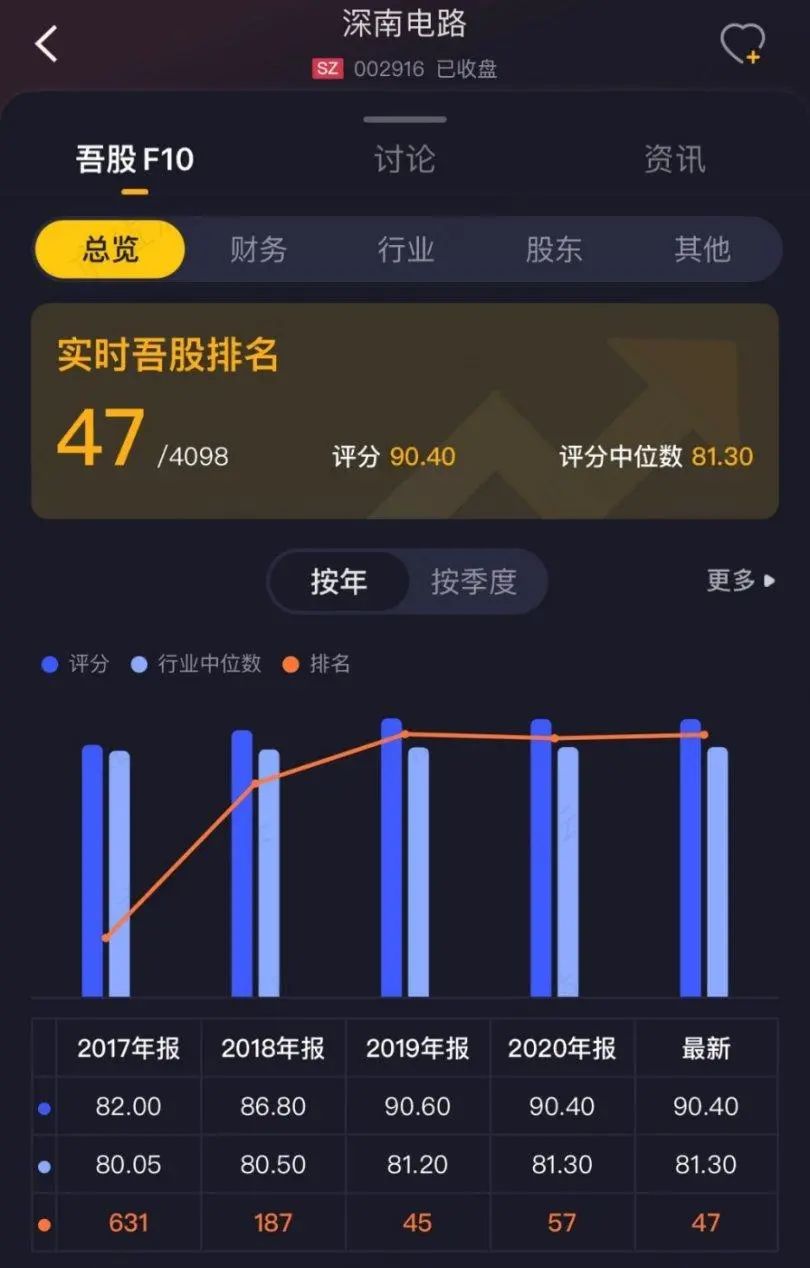Screen dimensions: 810x1268
Task: Select the 吾股F10 tab
Action: 134,159
